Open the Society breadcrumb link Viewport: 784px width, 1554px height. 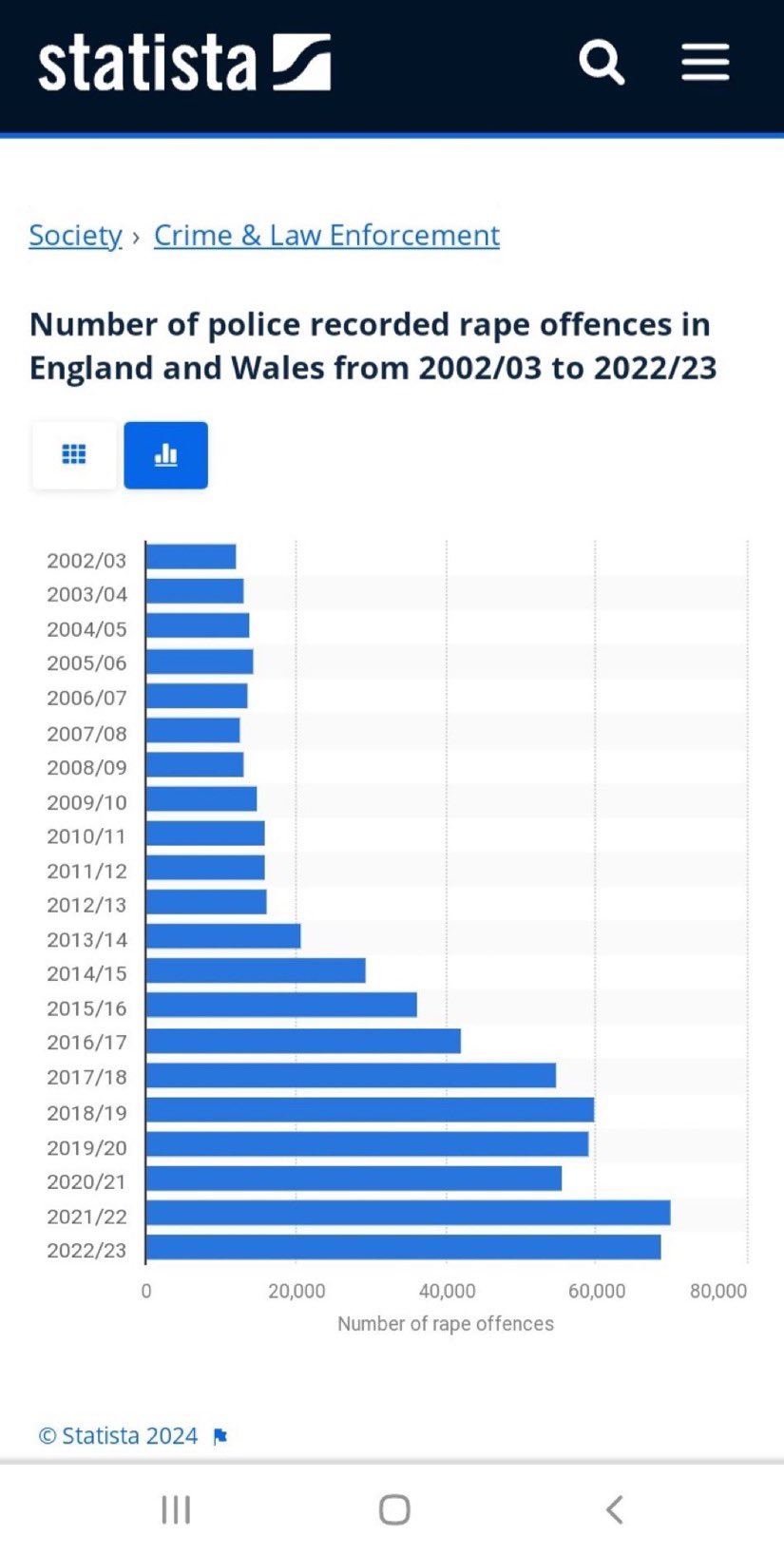tap(75, 235)
